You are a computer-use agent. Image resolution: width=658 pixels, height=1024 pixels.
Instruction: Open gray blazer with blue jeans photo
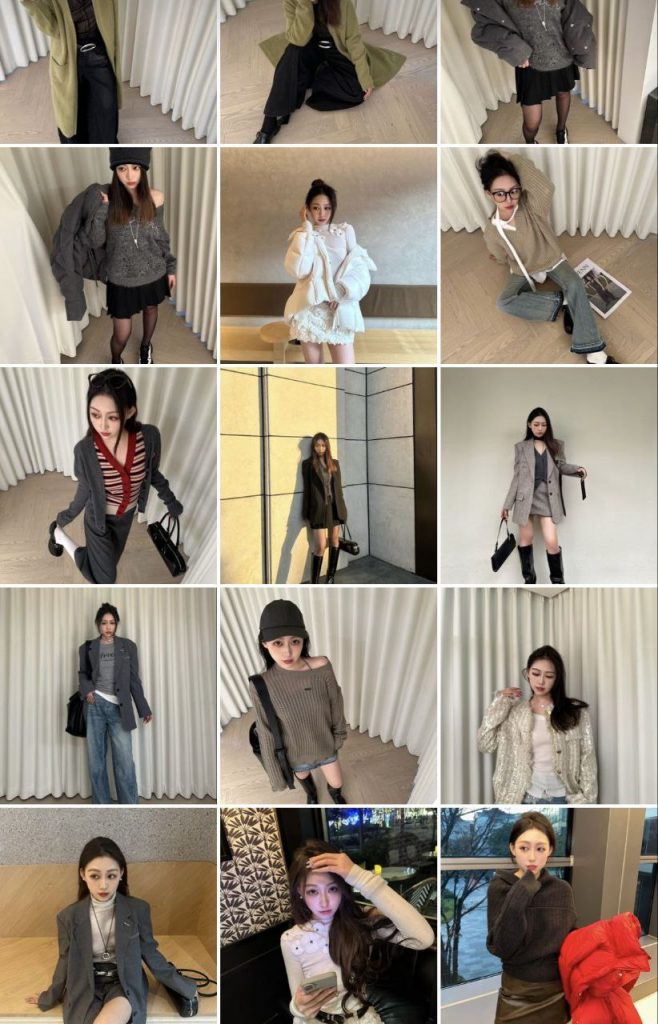pos(108,695)
